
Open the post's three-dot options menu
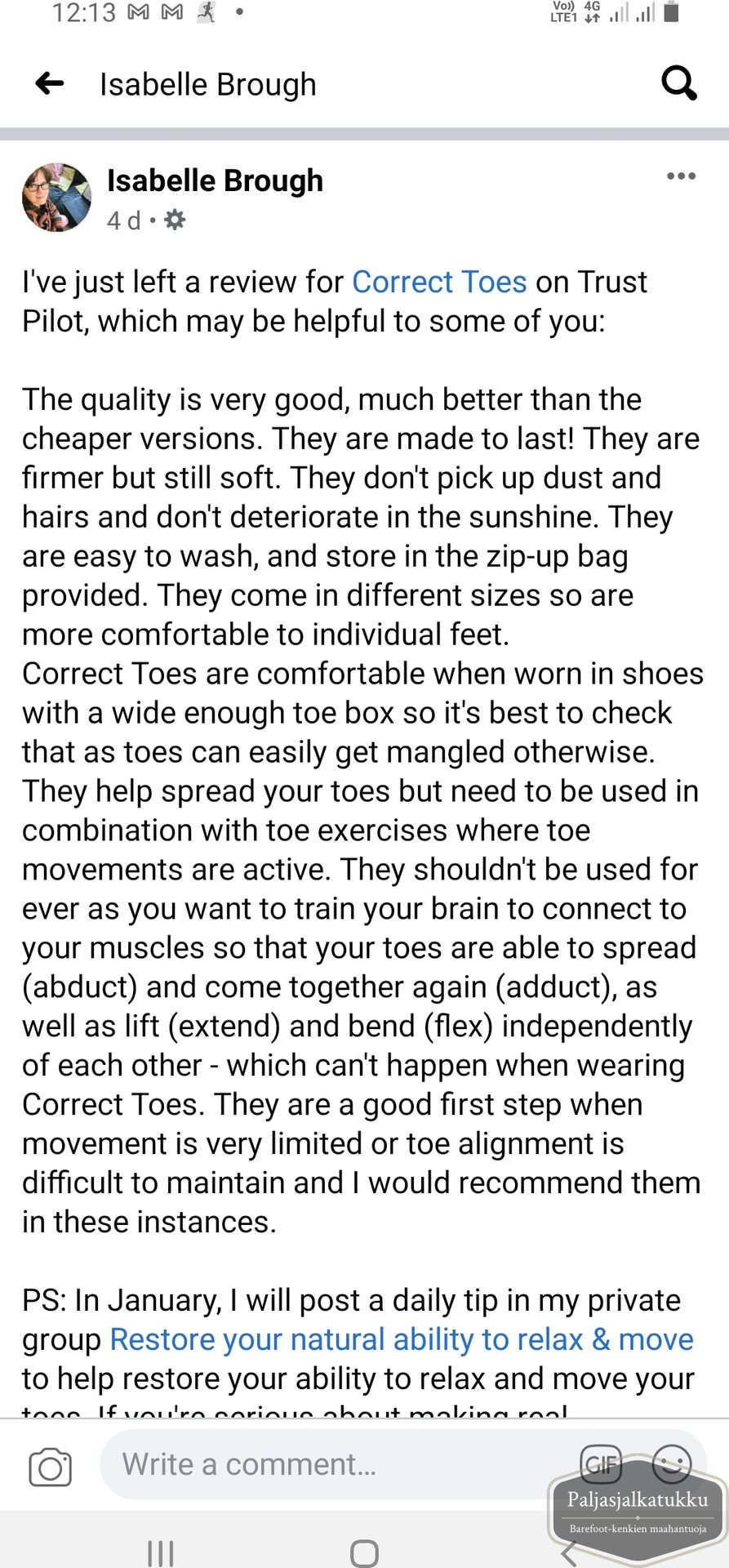click(x=681, y=176)
